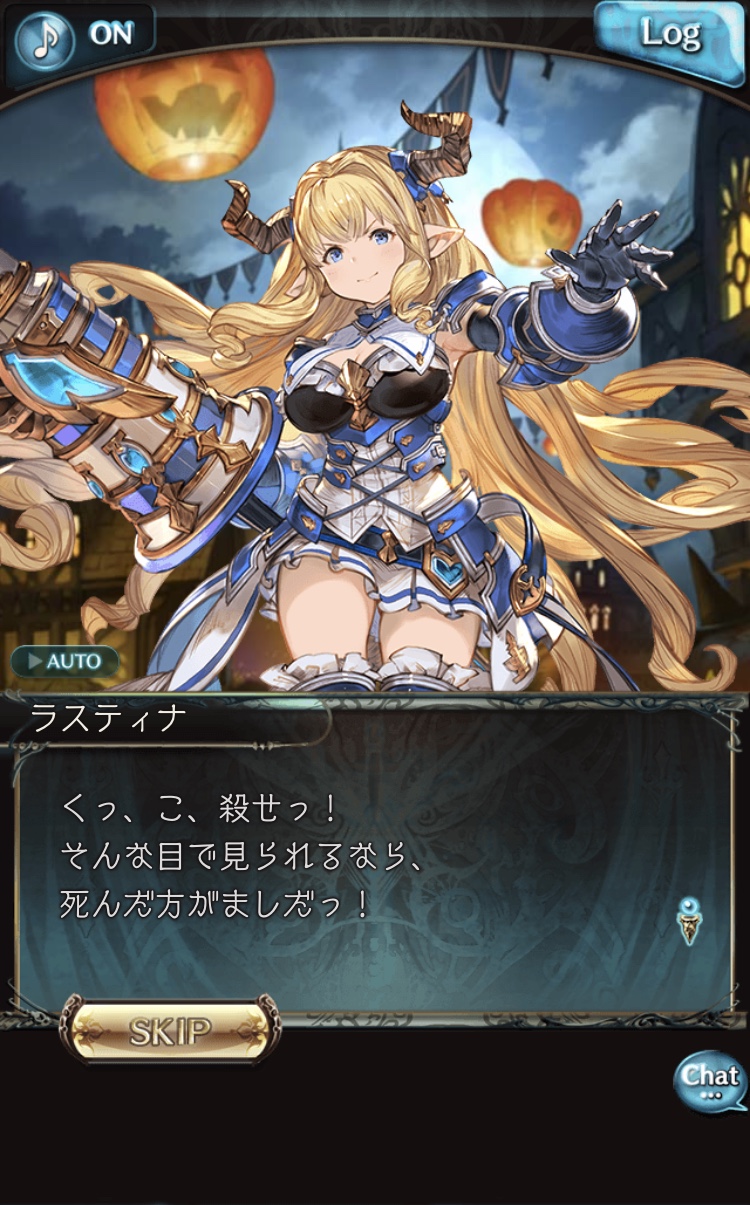Open the Chat bubble
Image resolution: width=750 pixels, height=1205 pixels.
710,1080
